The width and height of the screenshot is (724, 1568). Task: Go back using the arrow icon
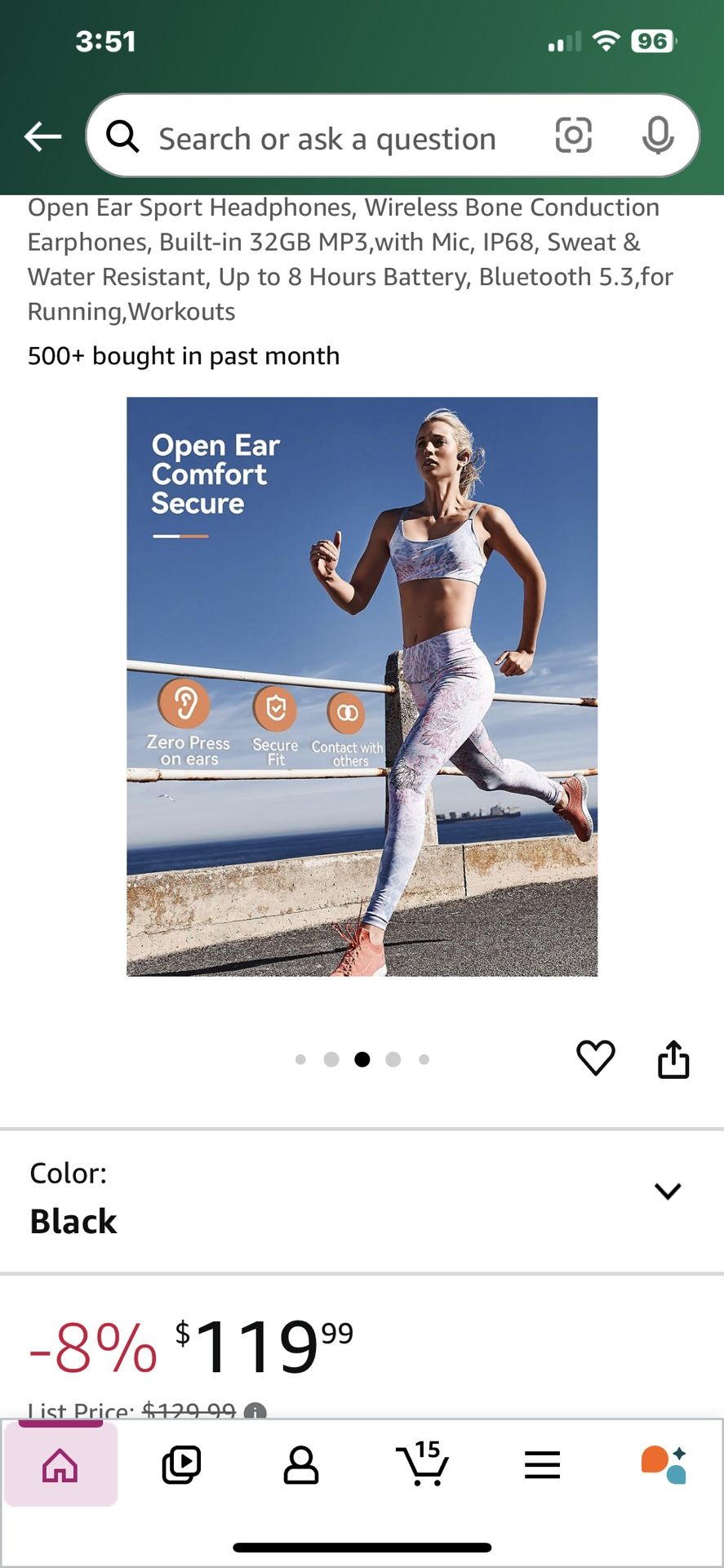(43, 136)
